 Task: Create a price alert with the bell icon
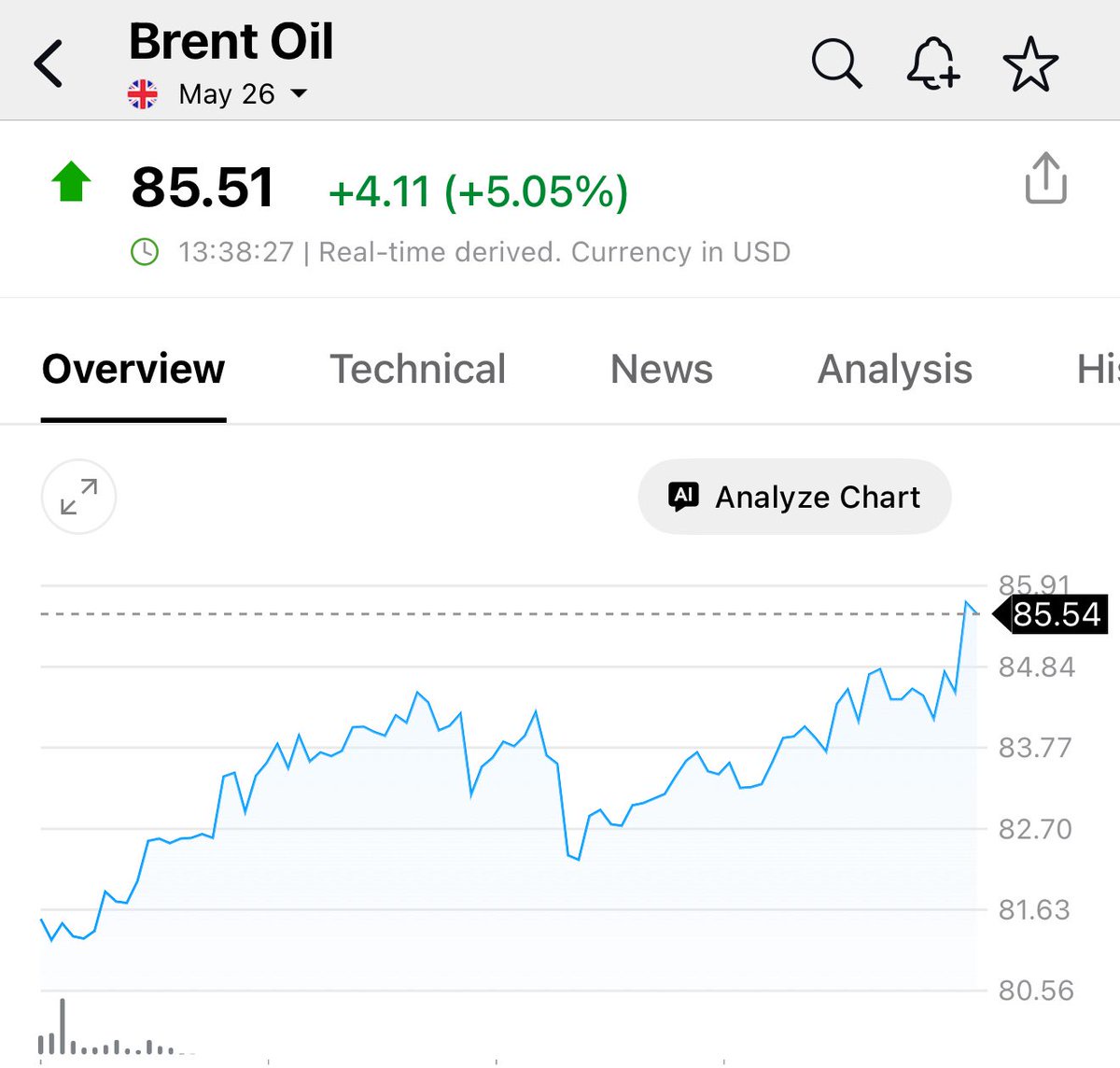click(x=932, y=64)
